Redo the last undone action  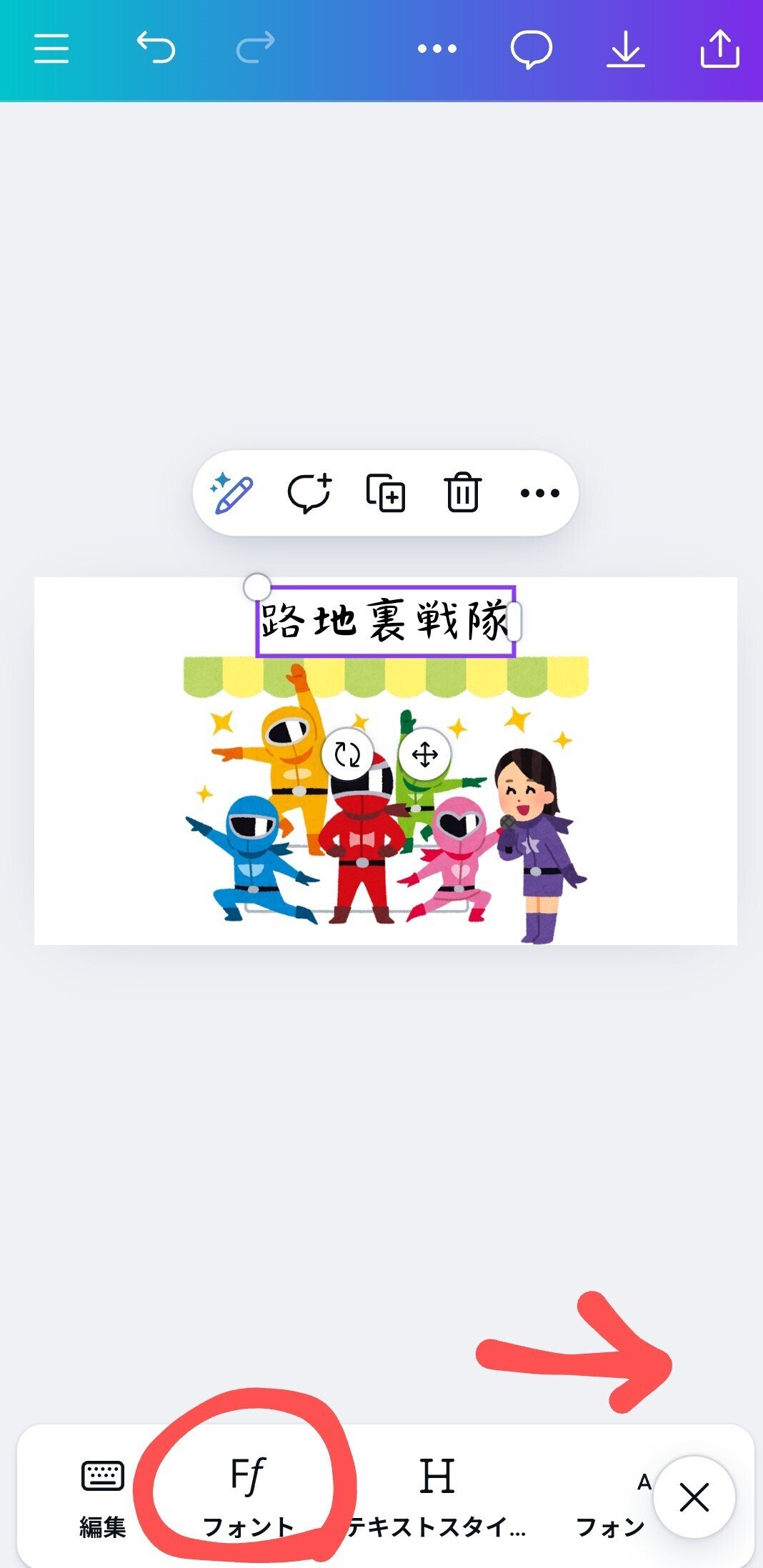pos(255,48)
